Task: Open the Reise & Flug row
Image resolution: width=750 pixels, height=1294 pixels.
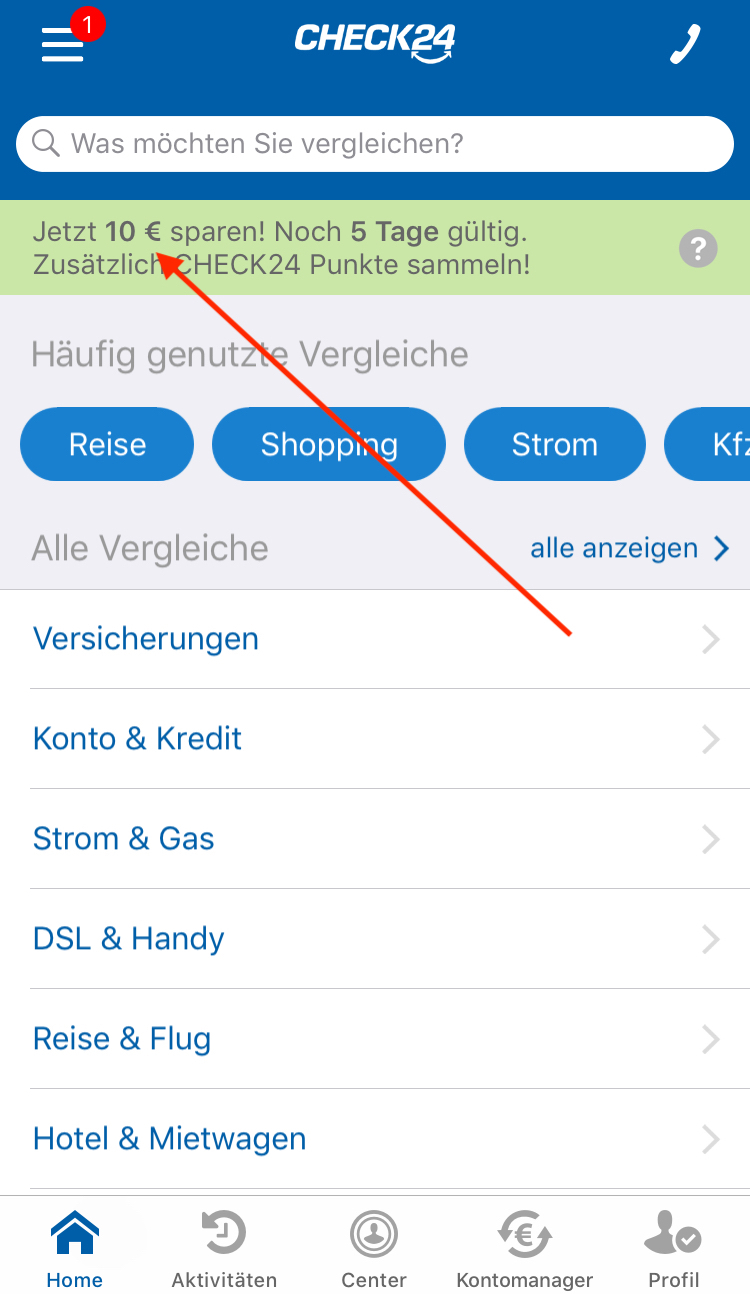Action: (x=375, y=1039)
